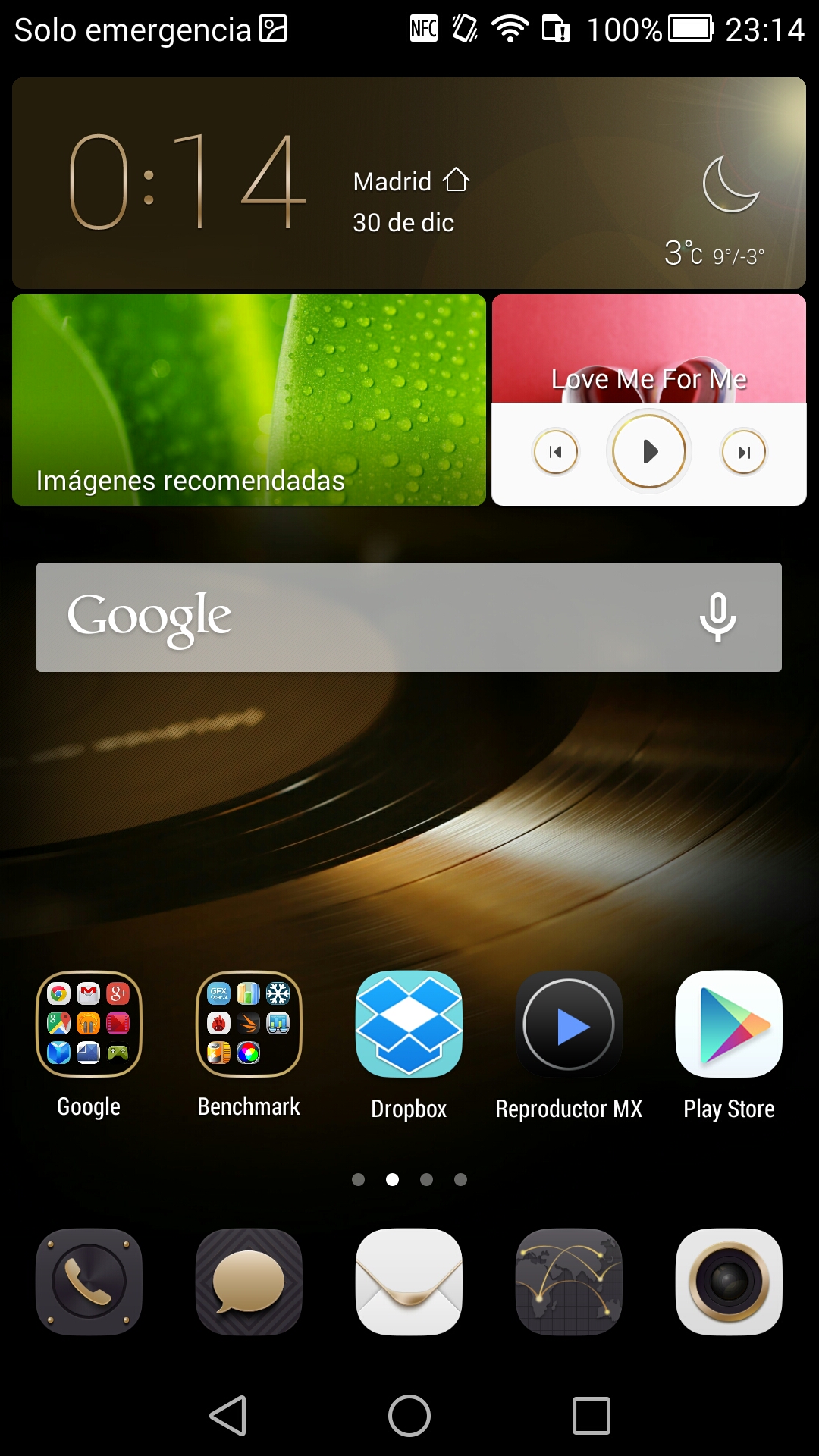Open the Phone dialer in dock
Screen dimensions: 819x1456
[89, 1282]
